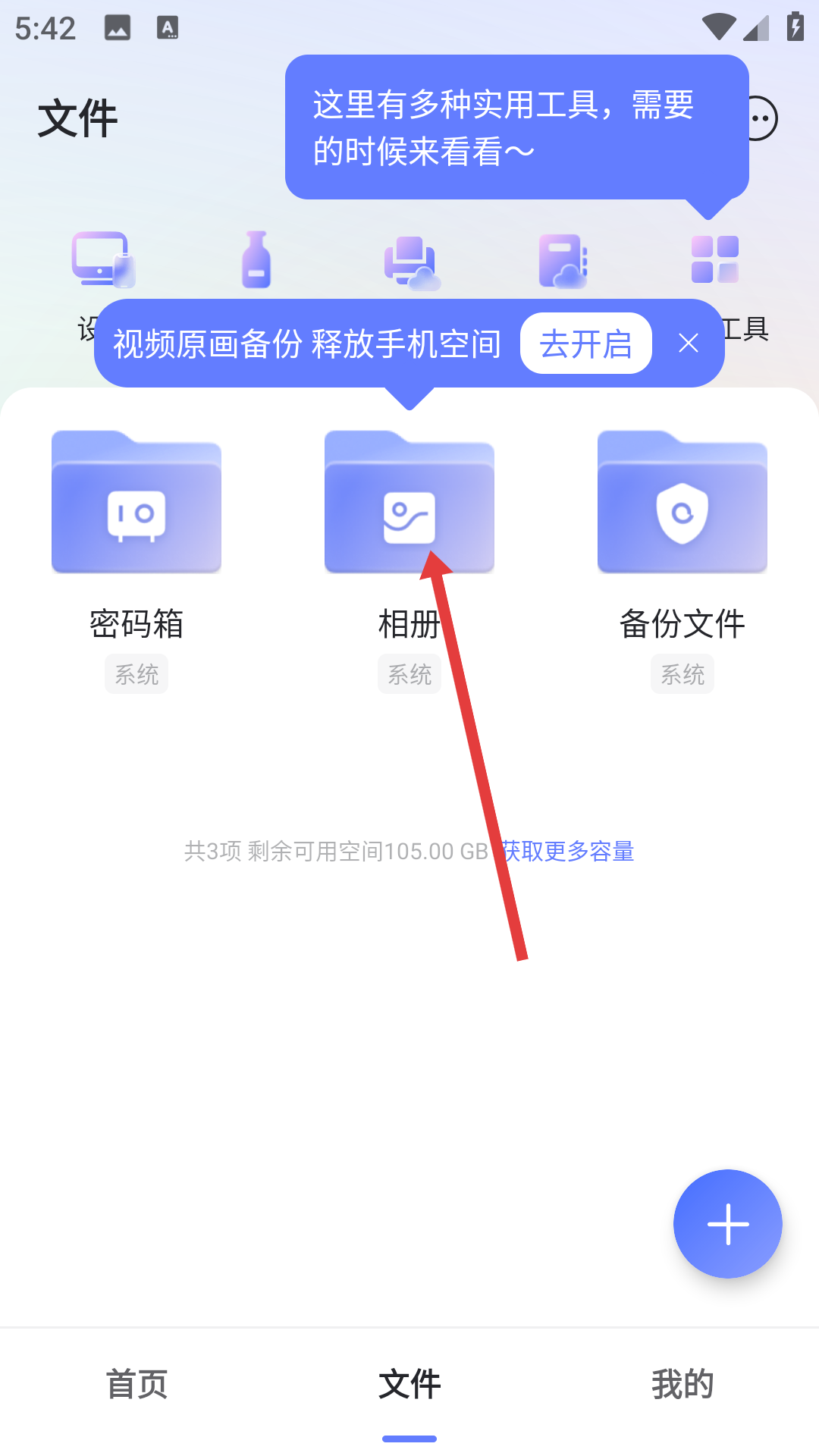Open the tools grid shortcut (工具)

click(715, 259)
